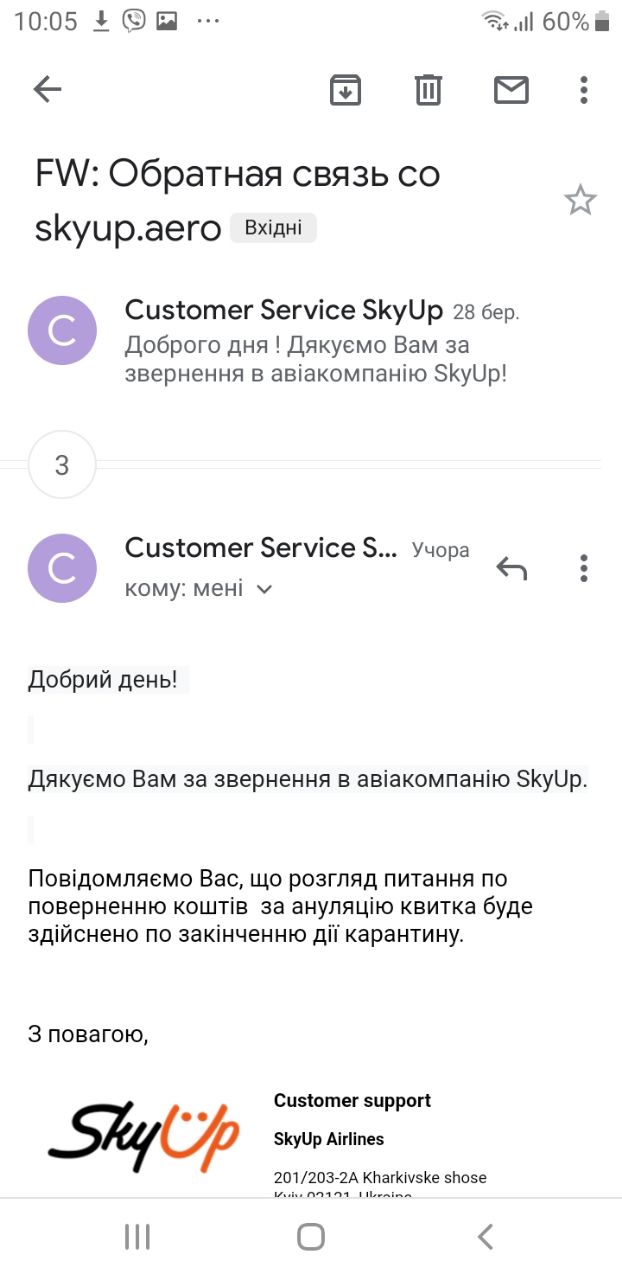Expand the 3 hidden messages
This screenshot has width=622, height=1280.
pos(62,465)
